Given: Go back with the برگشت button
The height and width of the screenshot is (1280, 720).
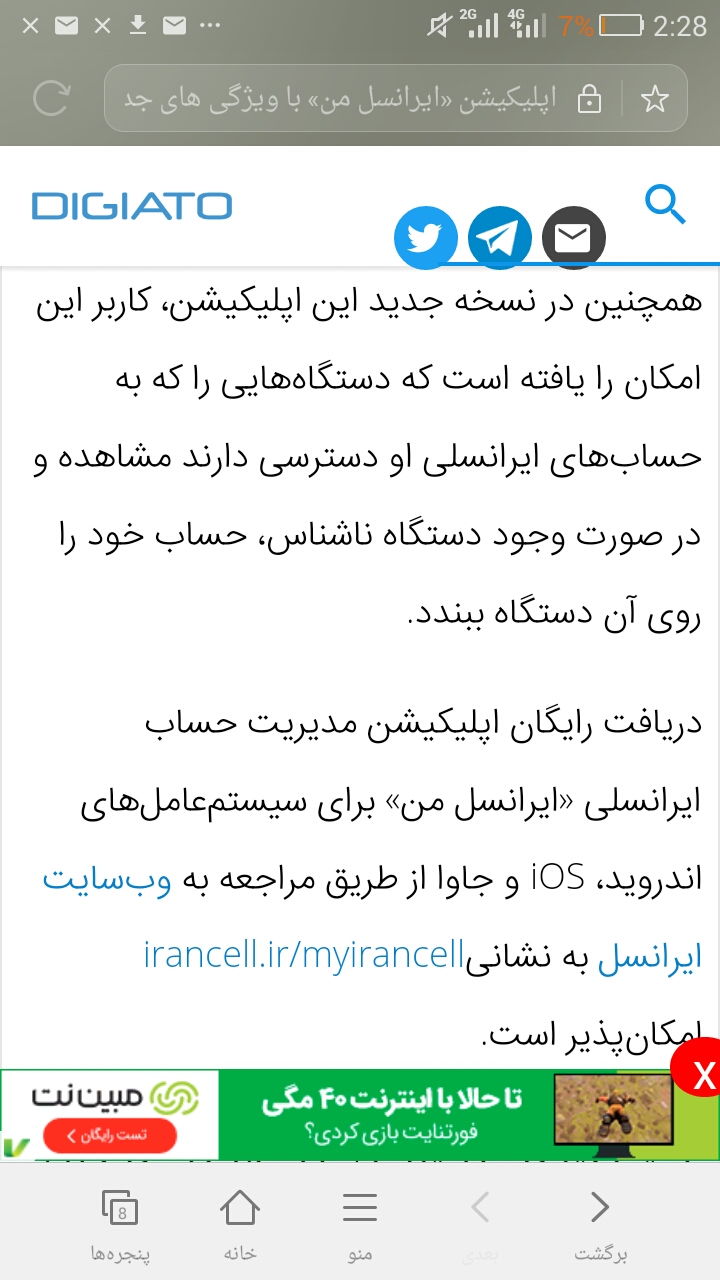Looking at the screenshot, I should [x=600, y=1225].
